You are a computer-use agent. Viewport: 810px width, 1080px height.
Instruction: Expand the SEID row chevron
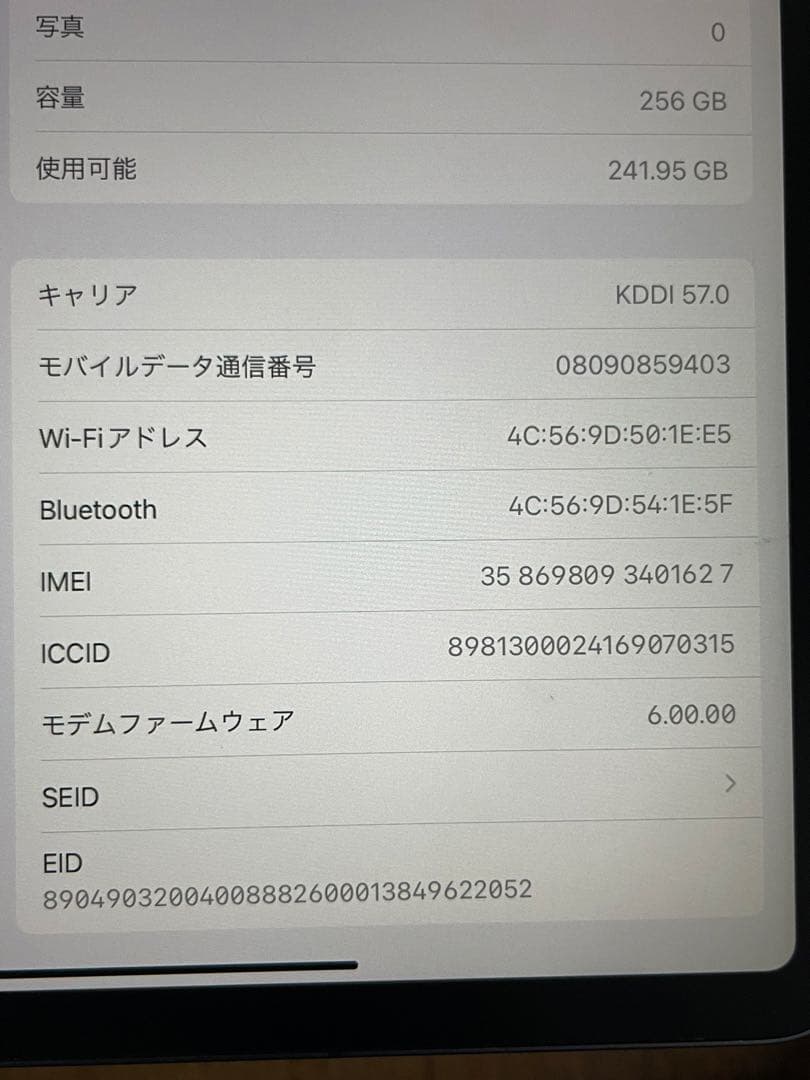click(729, 785)
